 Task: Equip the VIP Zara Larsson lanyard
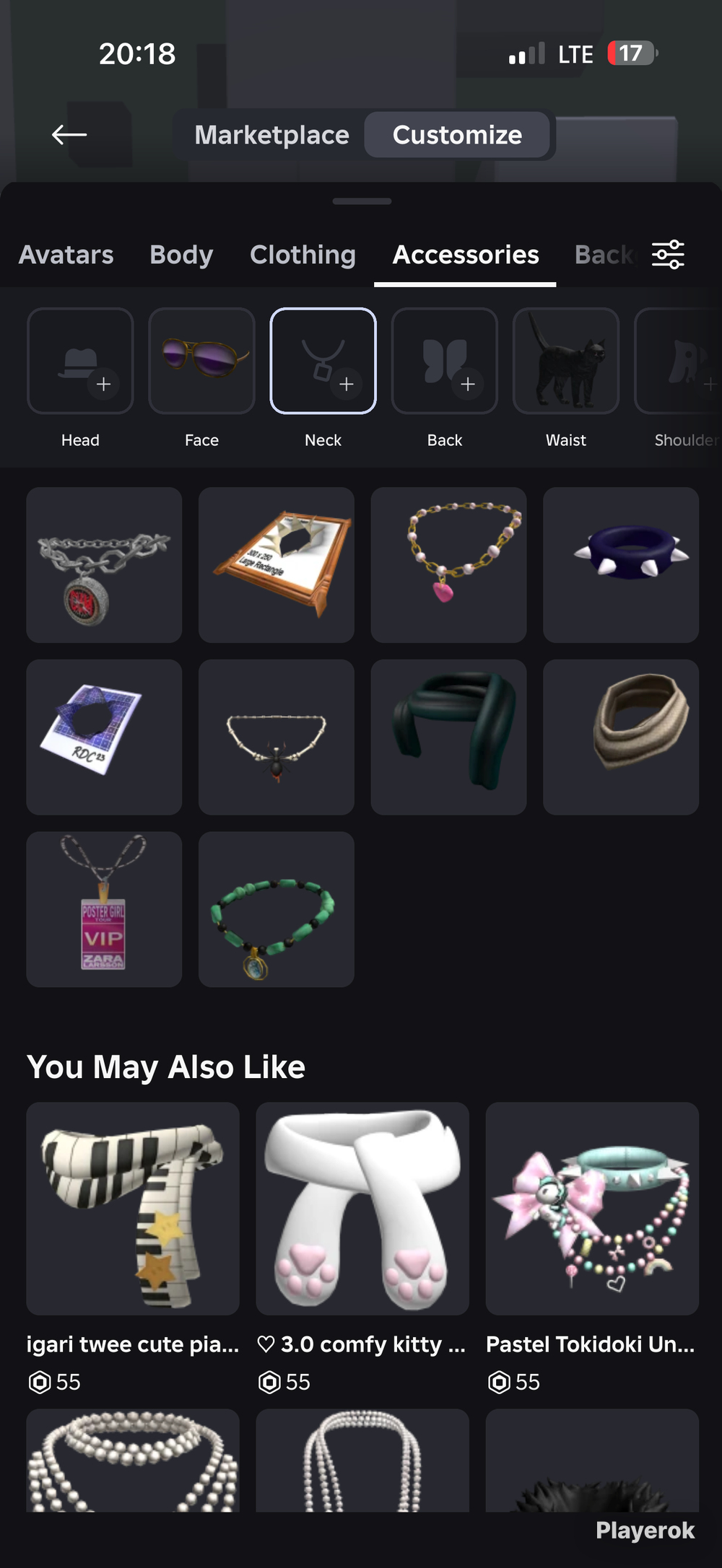(104, 909)
